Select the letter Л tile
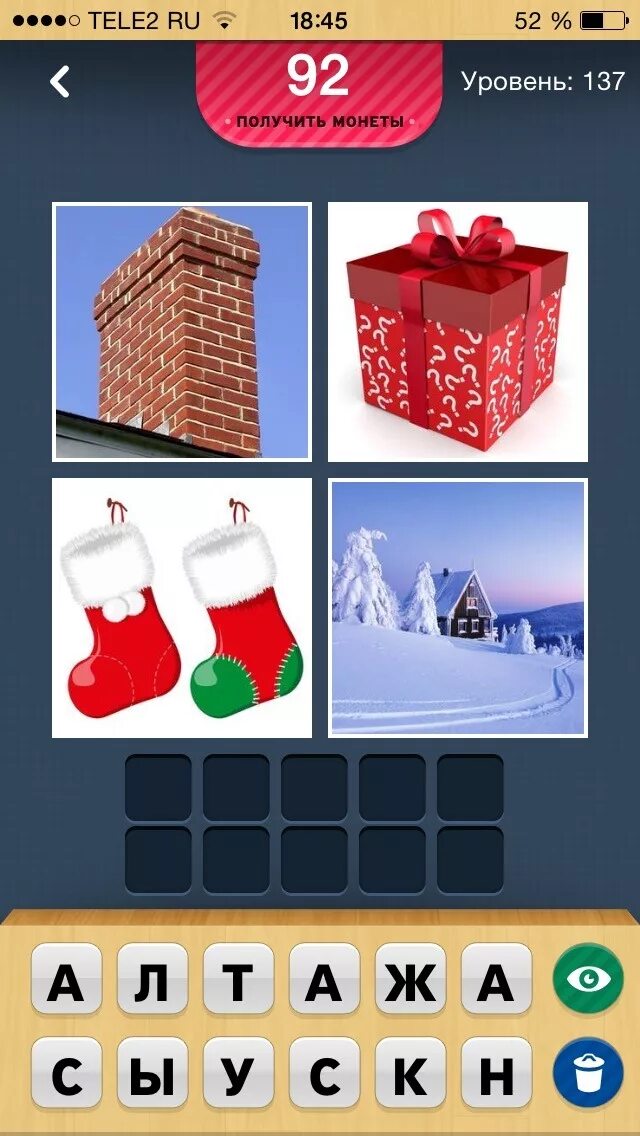Viewport: 640px width, 1136px height. coord(152,983)
